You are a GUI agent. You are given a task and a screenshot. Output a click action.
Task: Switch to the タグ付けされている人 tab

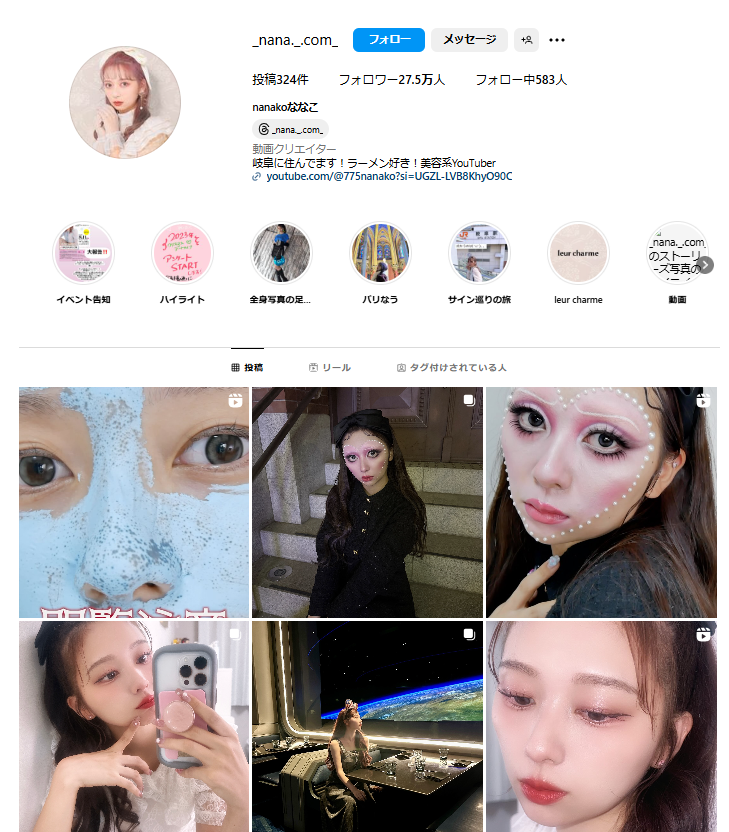[451, 367]
